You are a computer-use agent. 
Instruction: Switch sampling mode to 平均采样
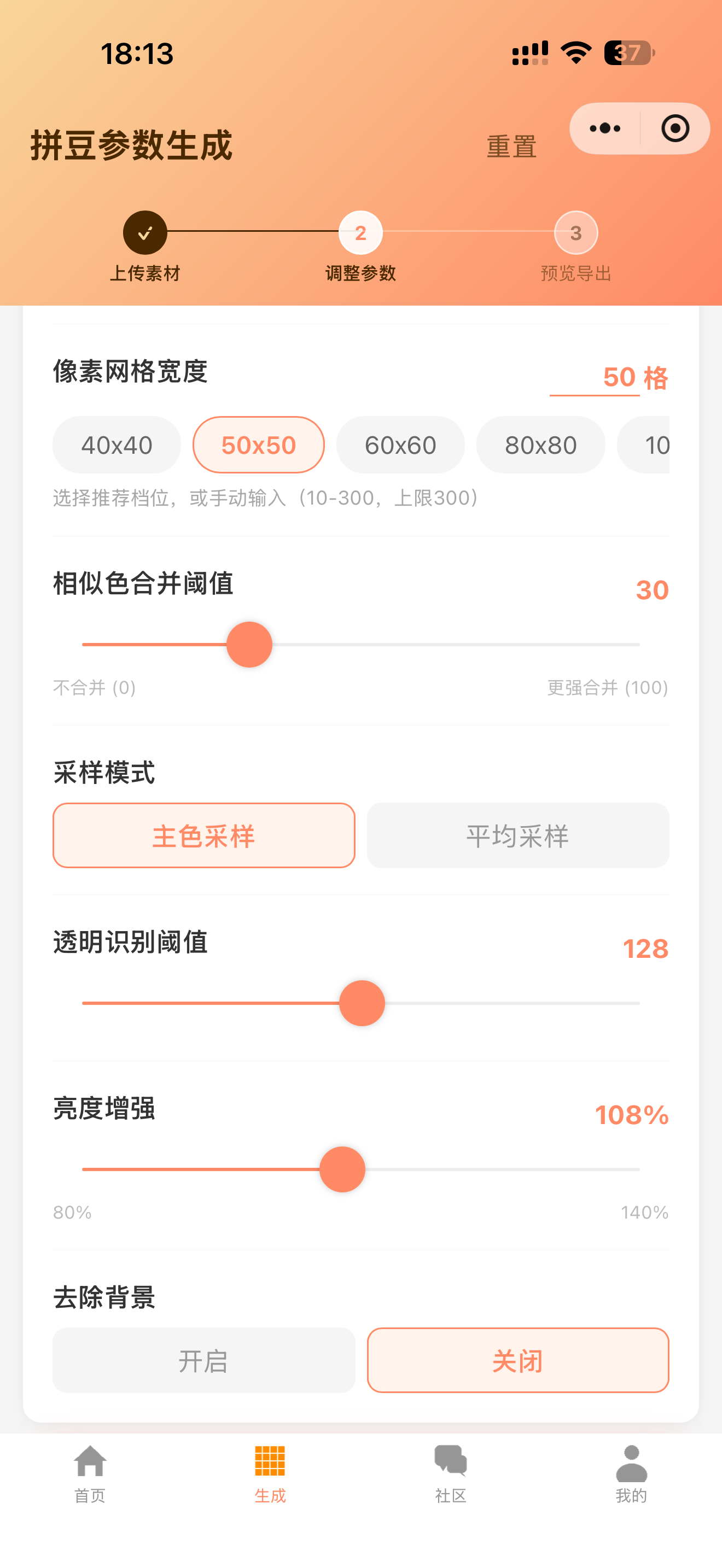coord(517,835)
